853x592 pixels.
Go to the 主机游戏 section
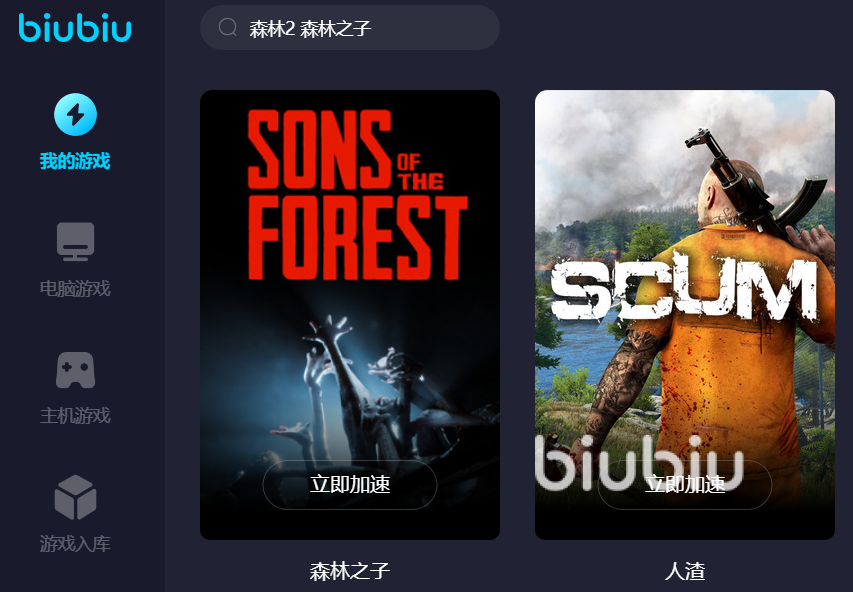75,387
